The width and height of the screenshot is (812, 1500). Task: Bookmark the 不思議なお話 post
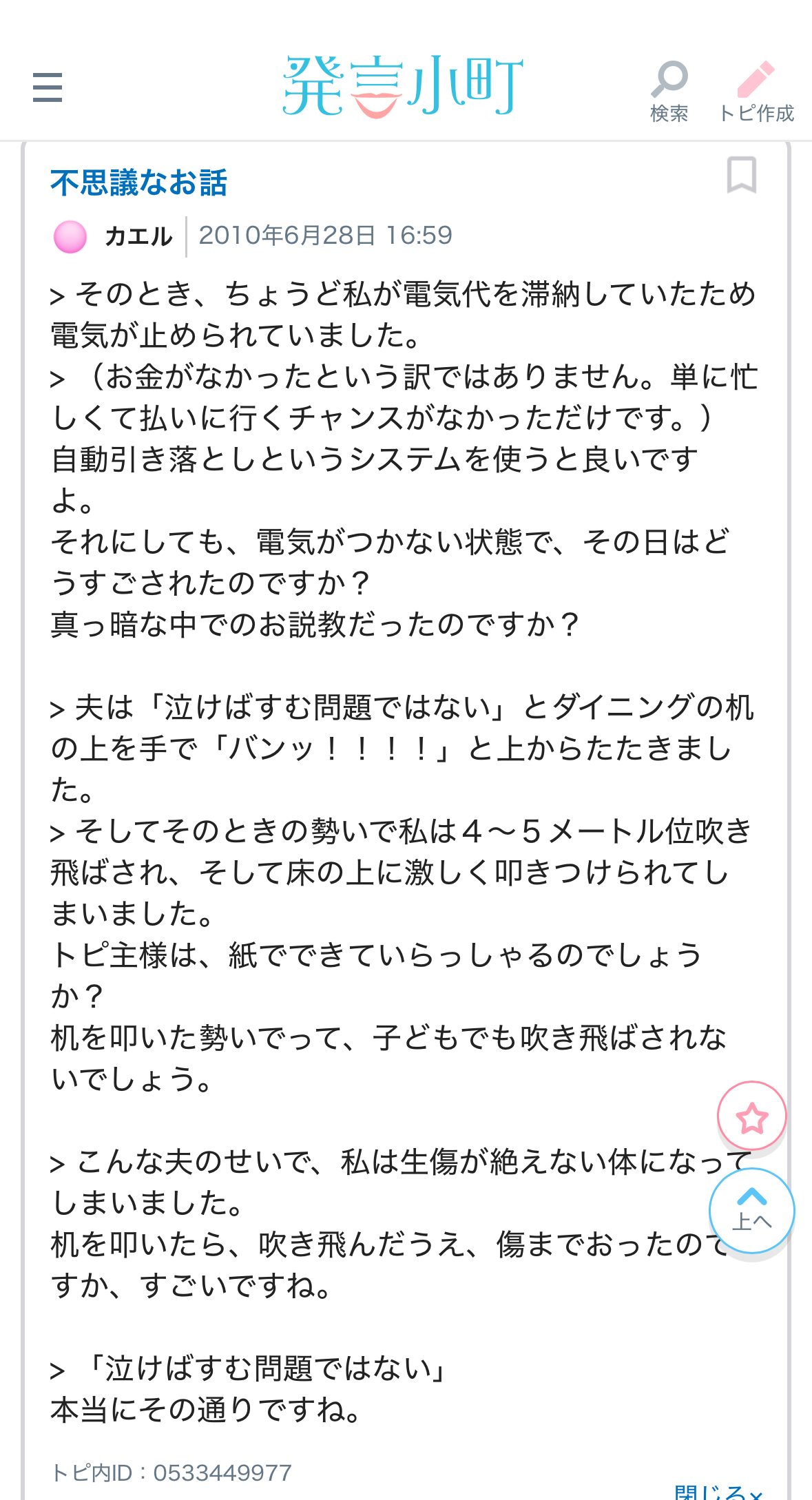pos(741,175)
